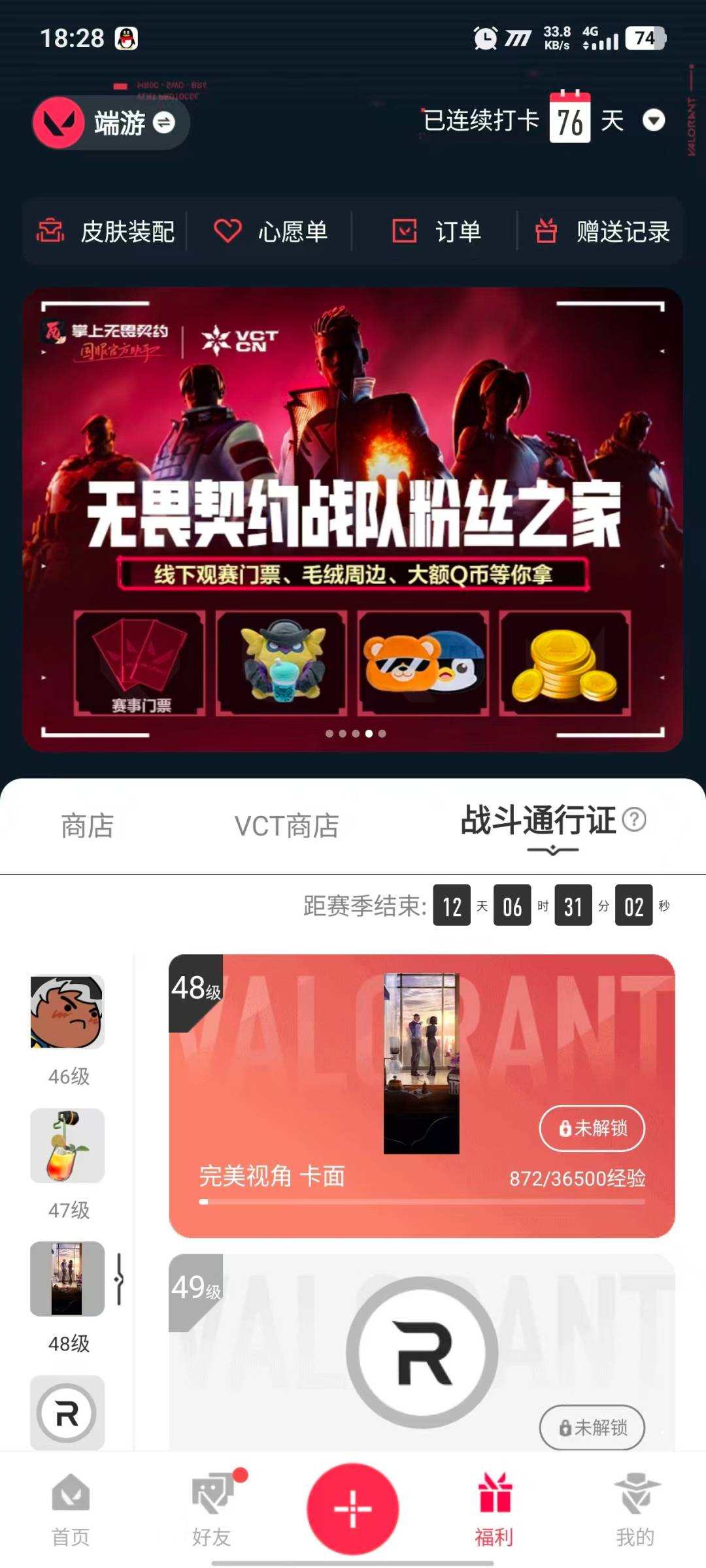Tap the Valorant logo in top-left corner
The width and height of the screenshot is (706, 1568).
coord(58,123)
